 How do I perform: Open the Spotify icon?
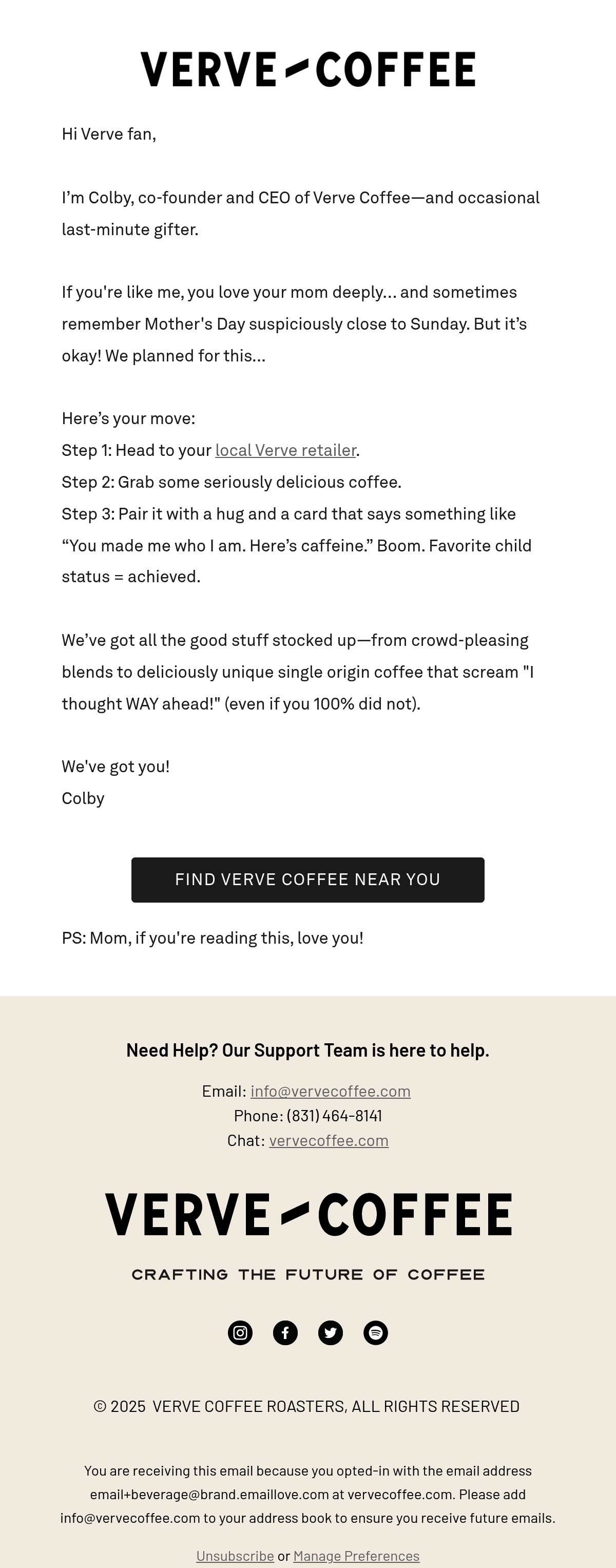tap(376, 1332)
